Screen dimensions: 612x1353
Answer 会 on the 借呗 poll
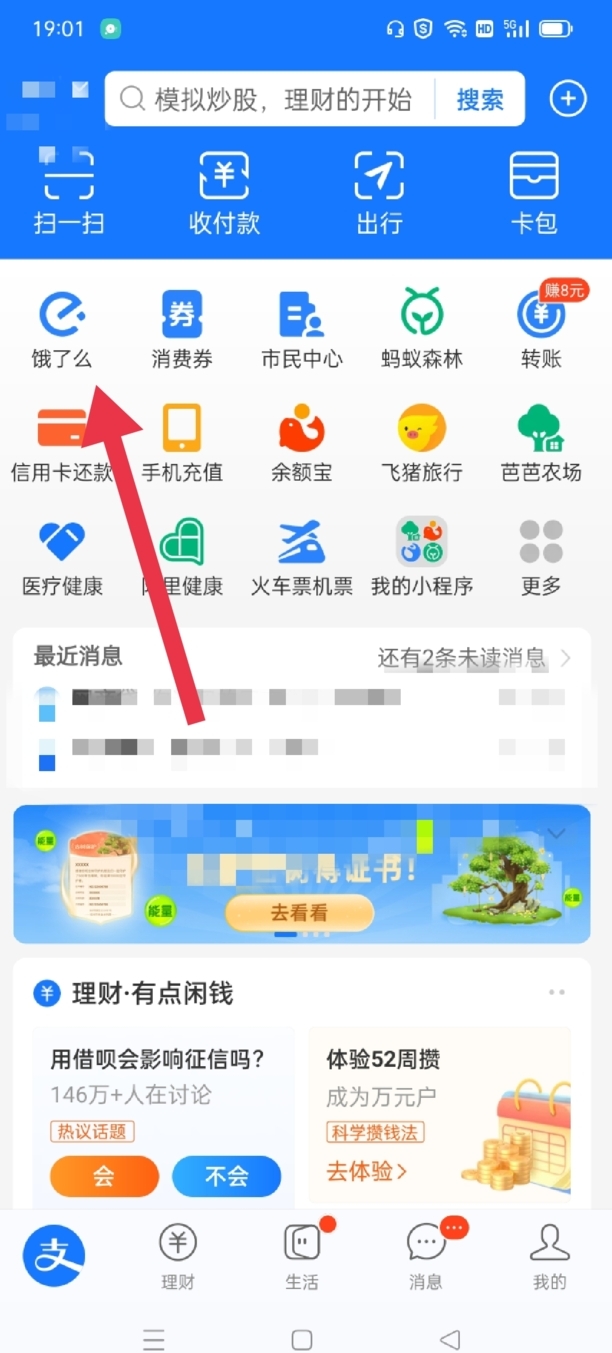pyautogui.click(x=104, y=1177)
